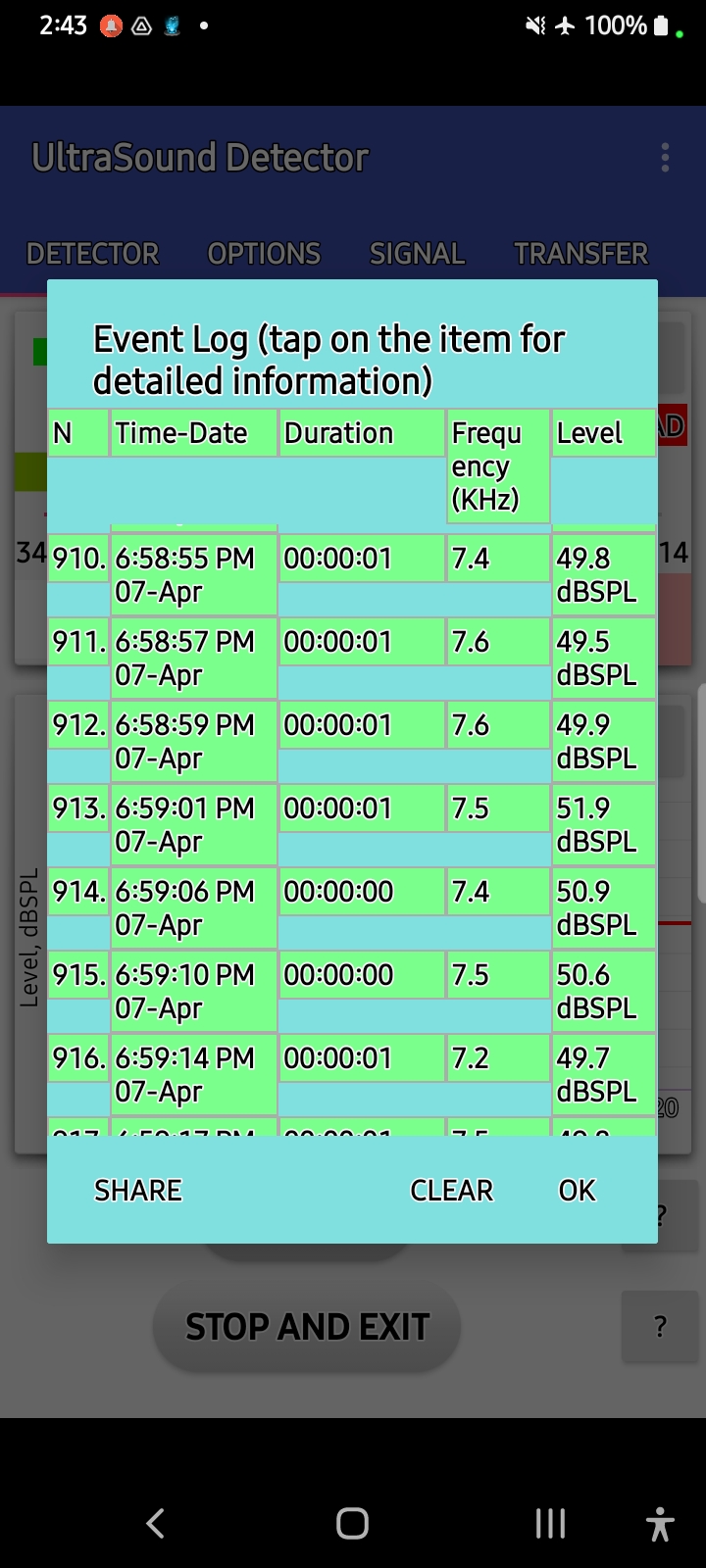Confirm with the OK button
The width and height of the screenshot is (706, 1568).
coord(577,1190)
